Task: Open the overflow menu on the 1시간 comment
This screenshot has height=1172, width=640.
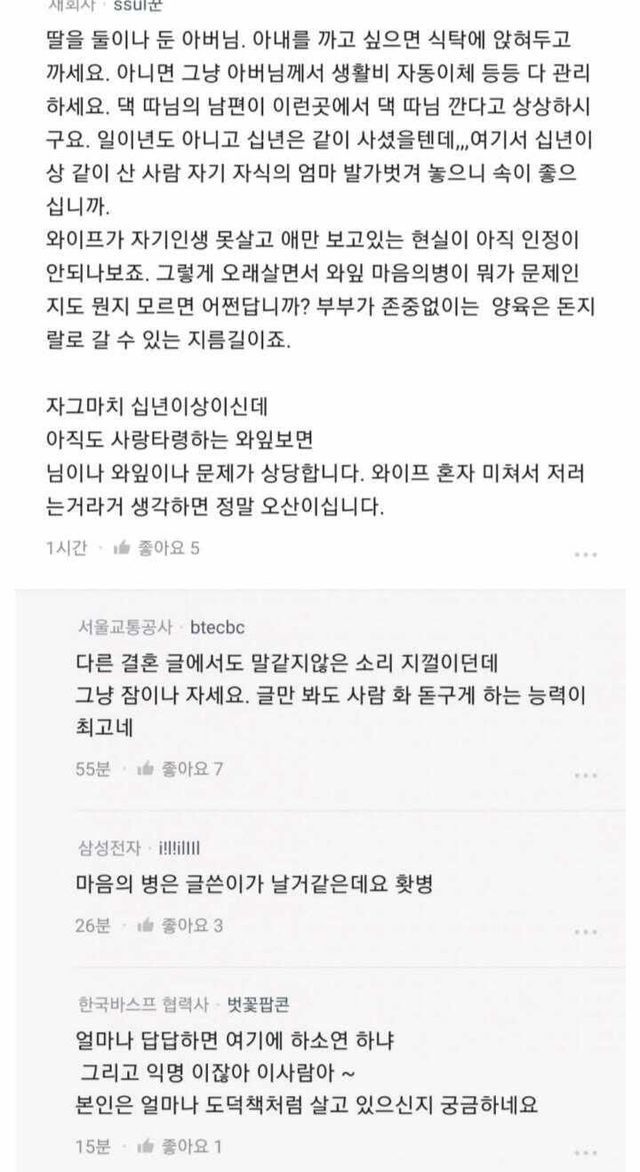Action: [x=586, y=550]
